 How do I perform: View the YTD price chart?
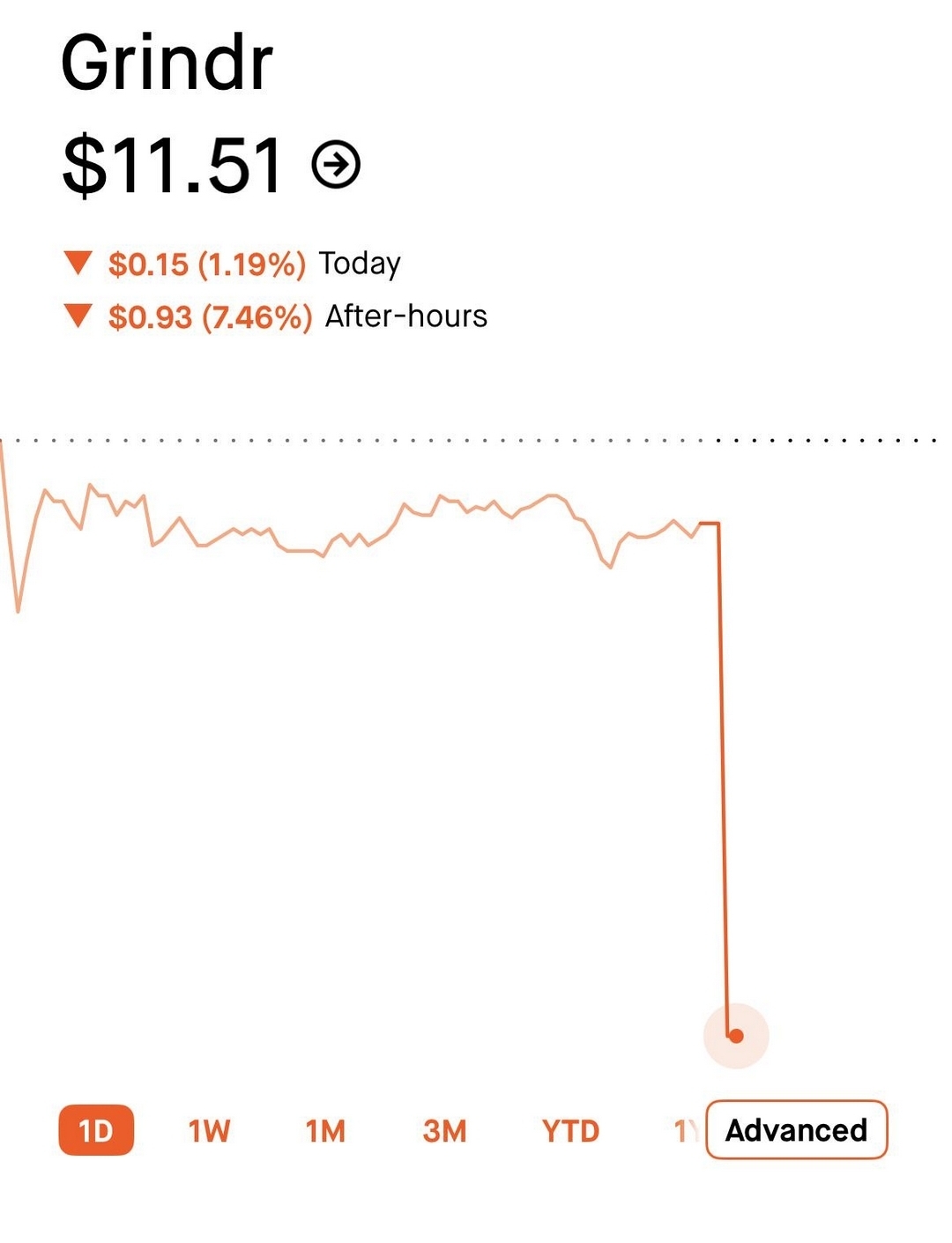click(x=570, y=1130)
